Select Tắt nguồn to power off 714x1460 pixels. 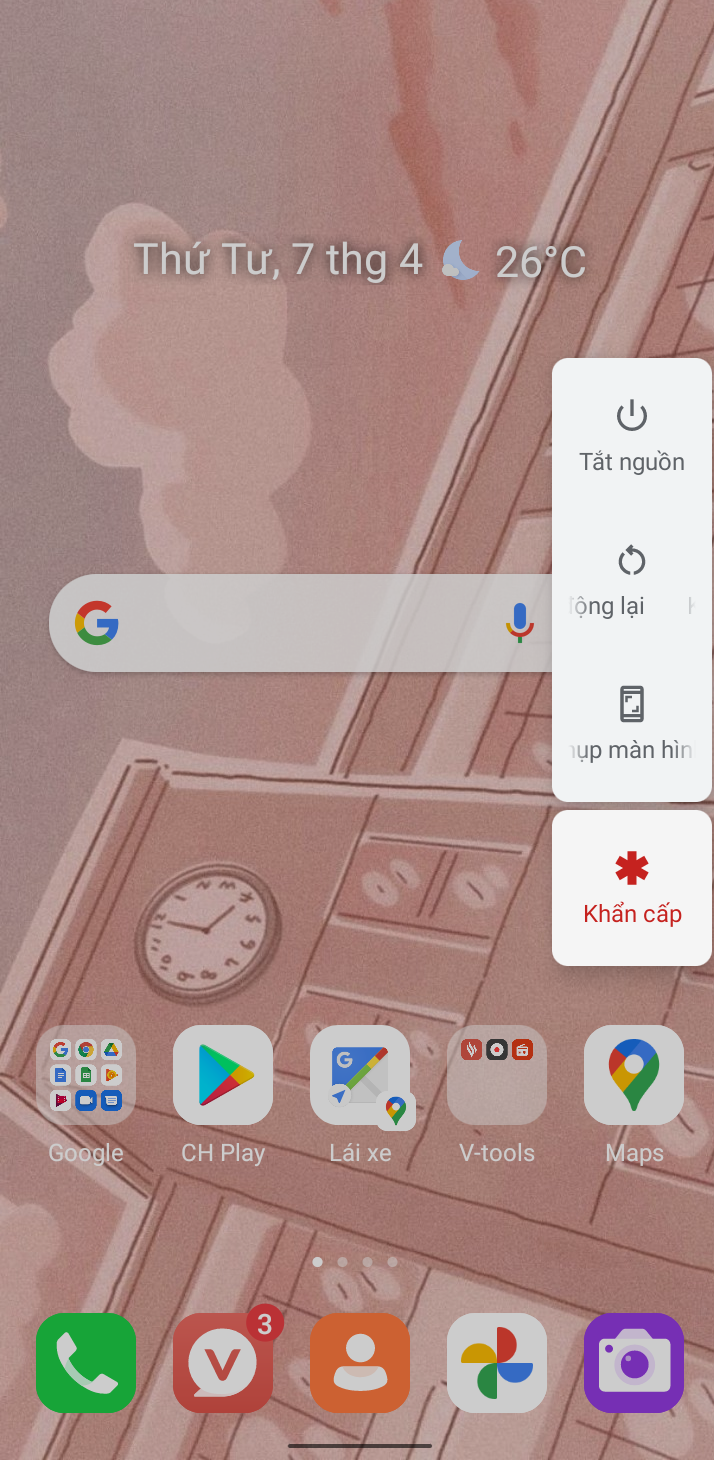point(632,436)
